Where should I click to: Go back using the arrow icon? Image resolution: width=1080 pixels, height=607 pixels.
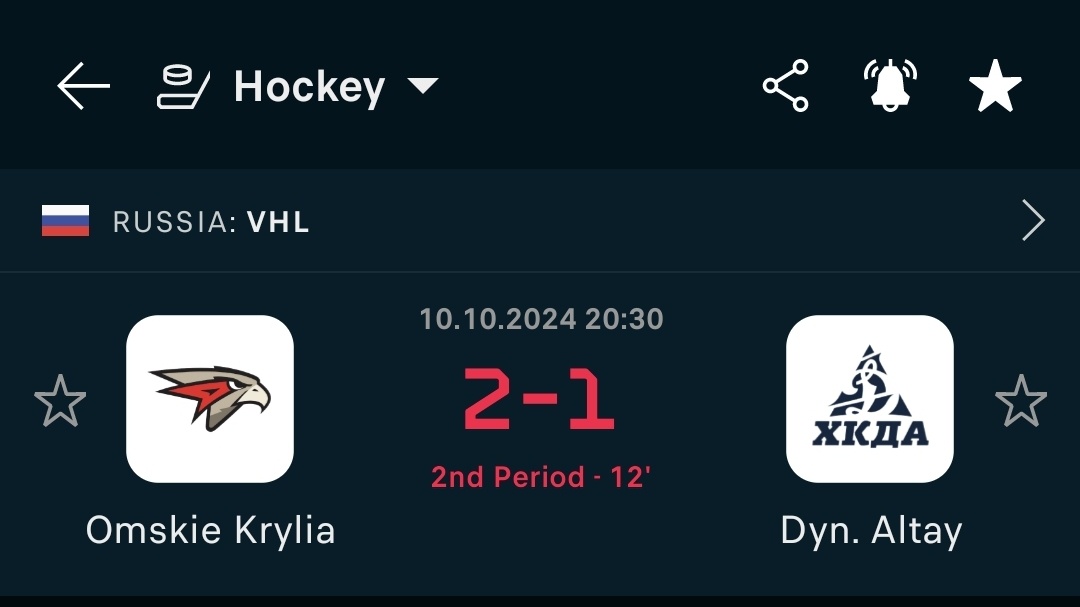[84, 87]
